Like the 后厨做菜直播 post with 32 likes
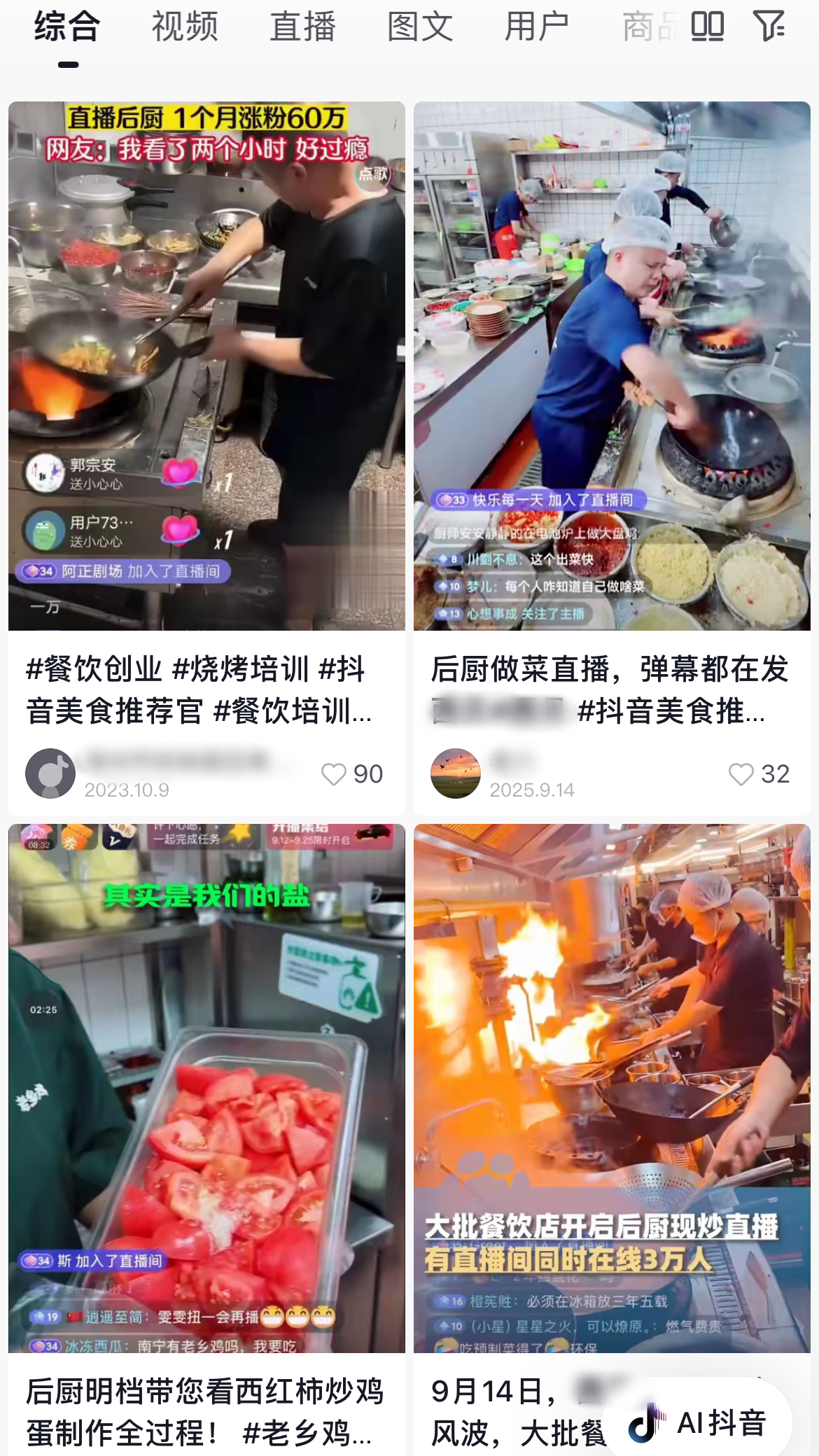The height and width of the screenshot is (1456, 819). pos(741,774)
